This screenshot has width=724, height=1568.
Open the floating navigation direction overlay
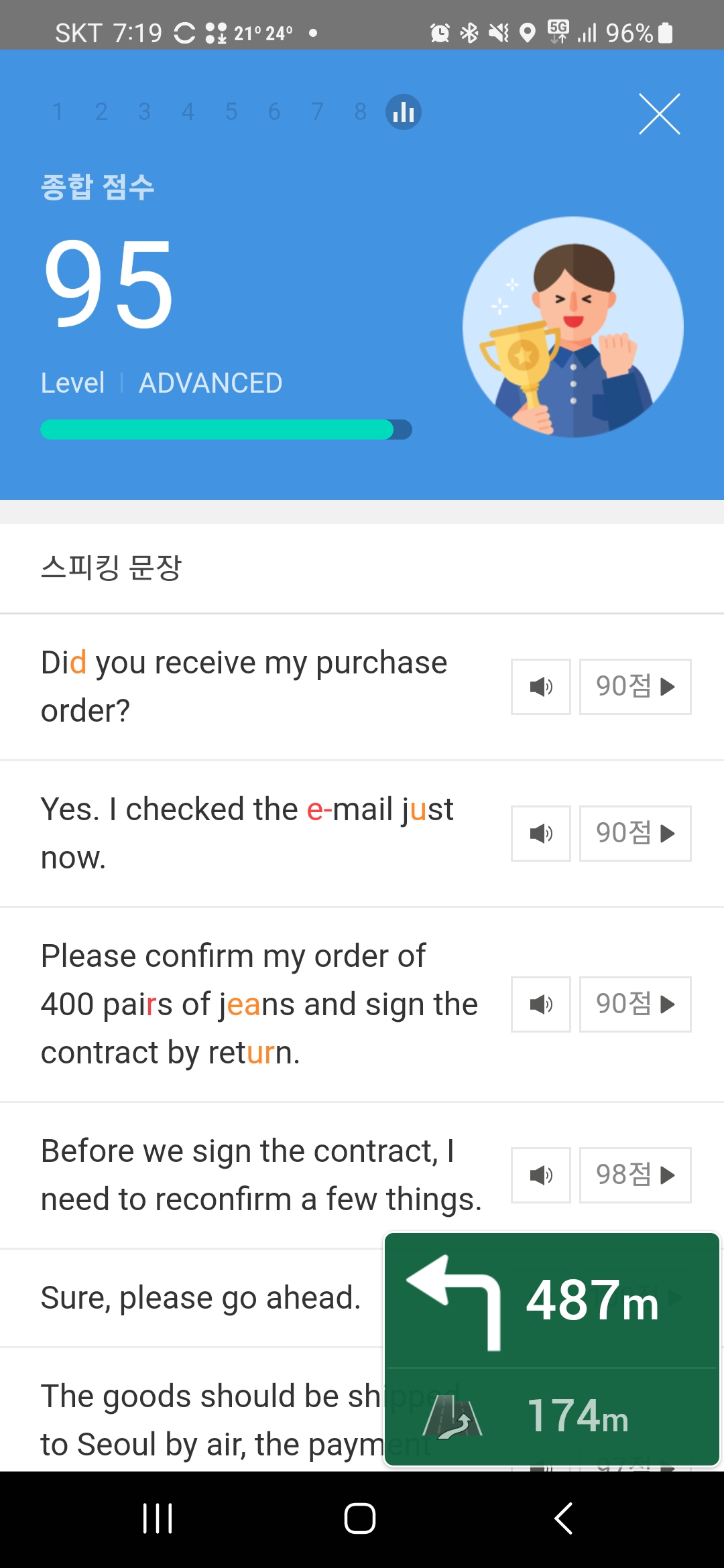pos(552,1350)
